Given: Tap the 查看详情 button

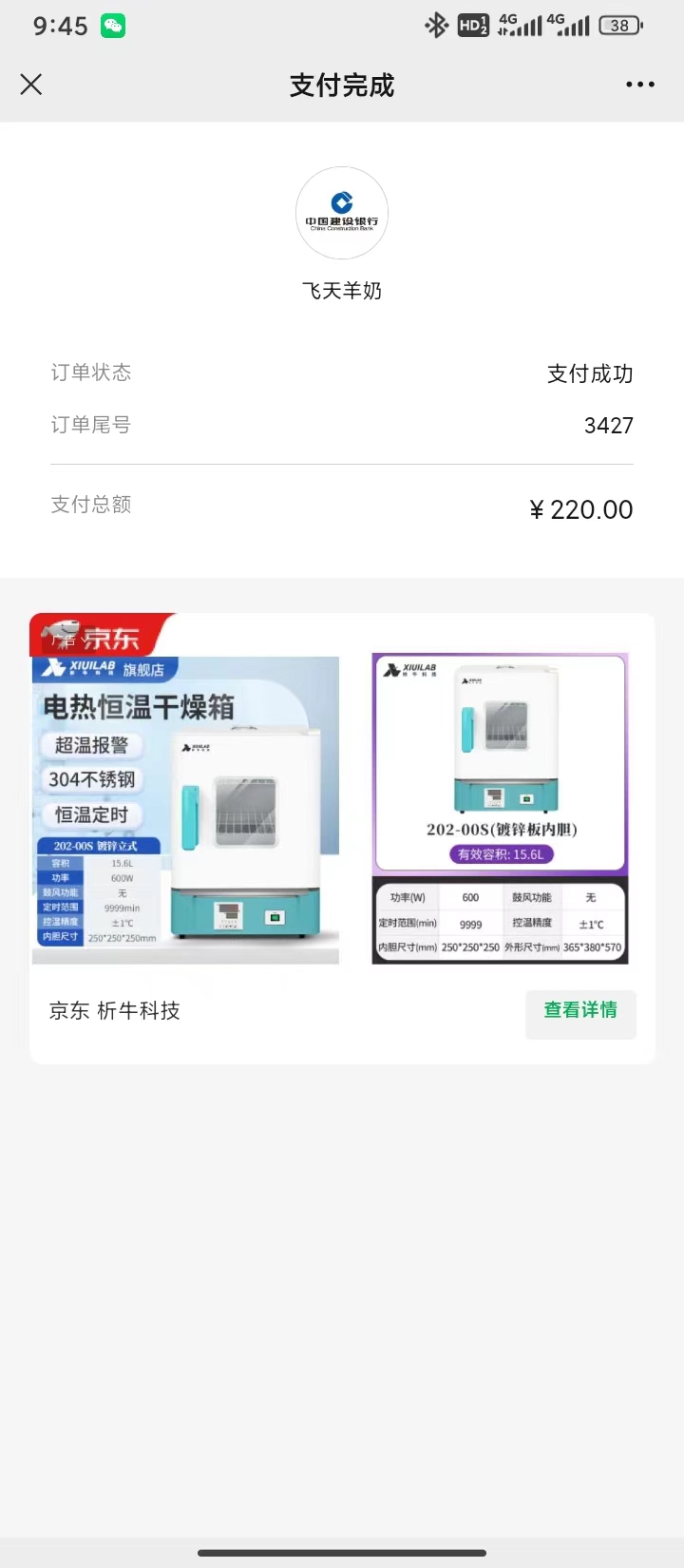Looking at the screenshot, I should point(580,1011).
